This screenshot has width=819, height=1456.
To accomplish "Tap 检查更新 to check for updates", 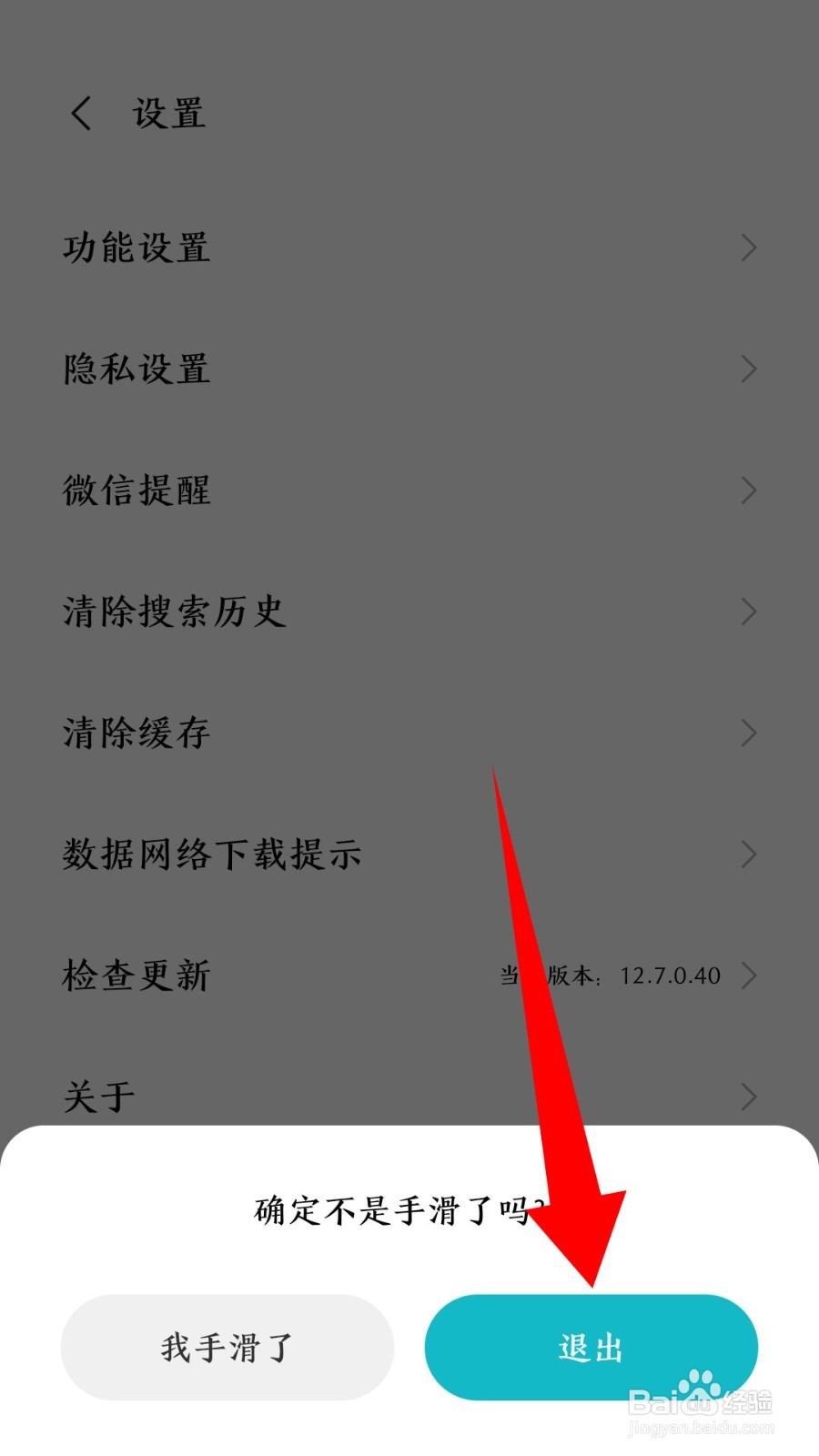I will coord(135,976).
